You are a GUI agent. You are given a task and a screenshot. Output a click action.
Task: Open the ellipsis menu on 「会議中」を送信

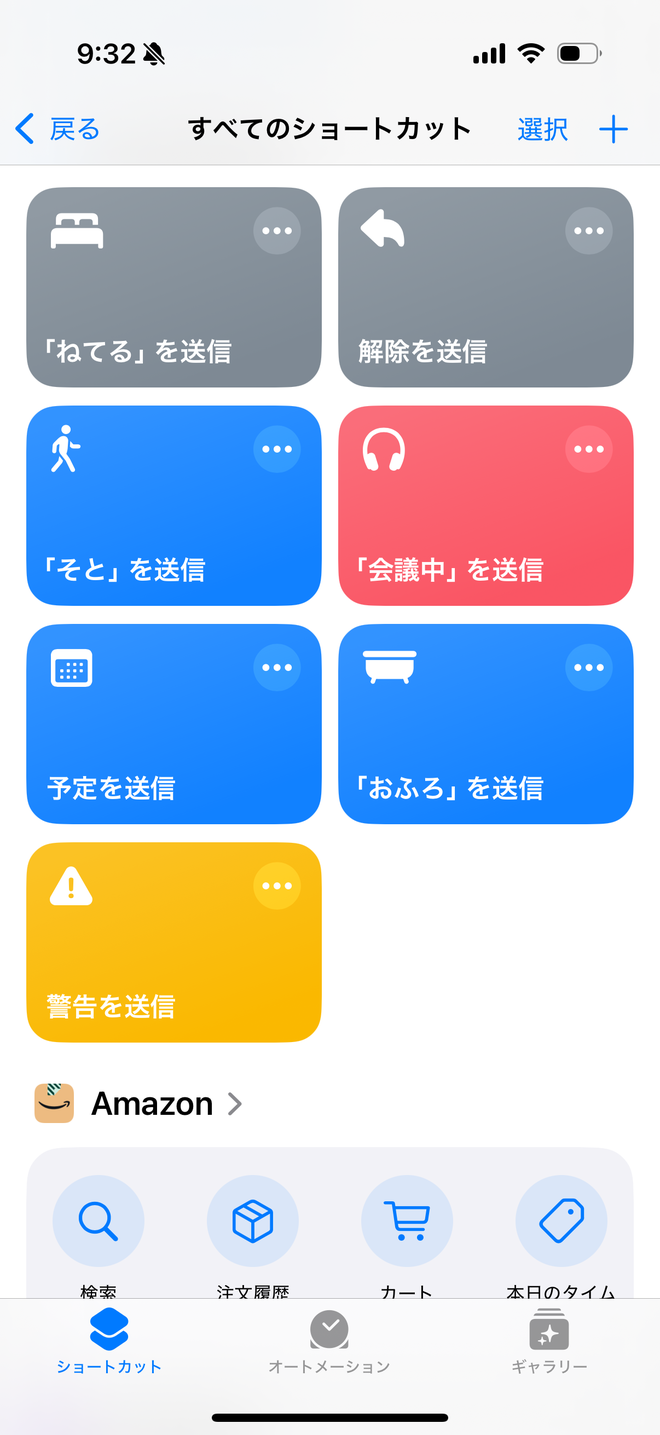[589, 449]
